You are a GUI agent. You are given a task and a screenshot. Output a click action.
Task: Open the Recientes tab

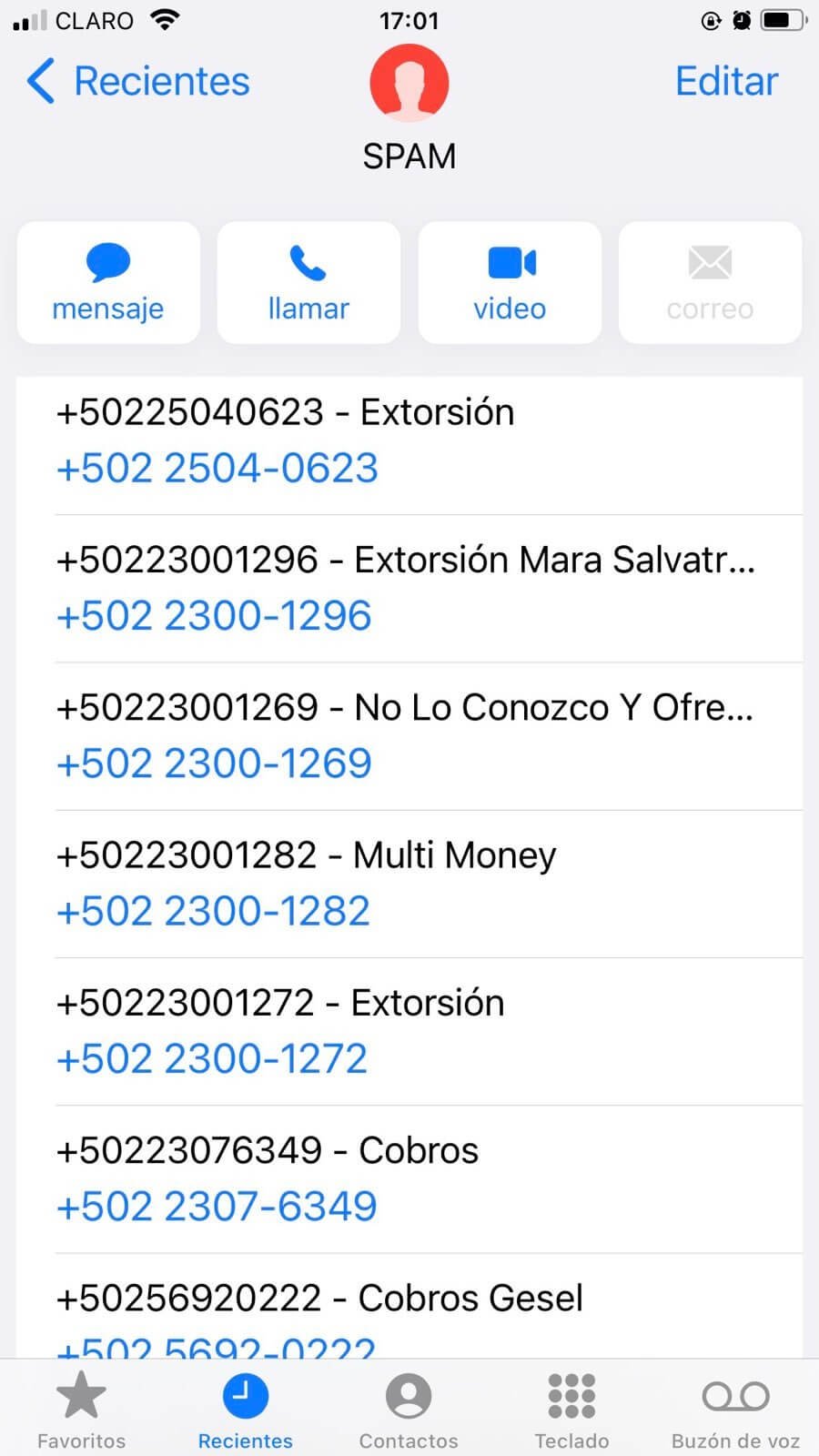pos(245,1410)
